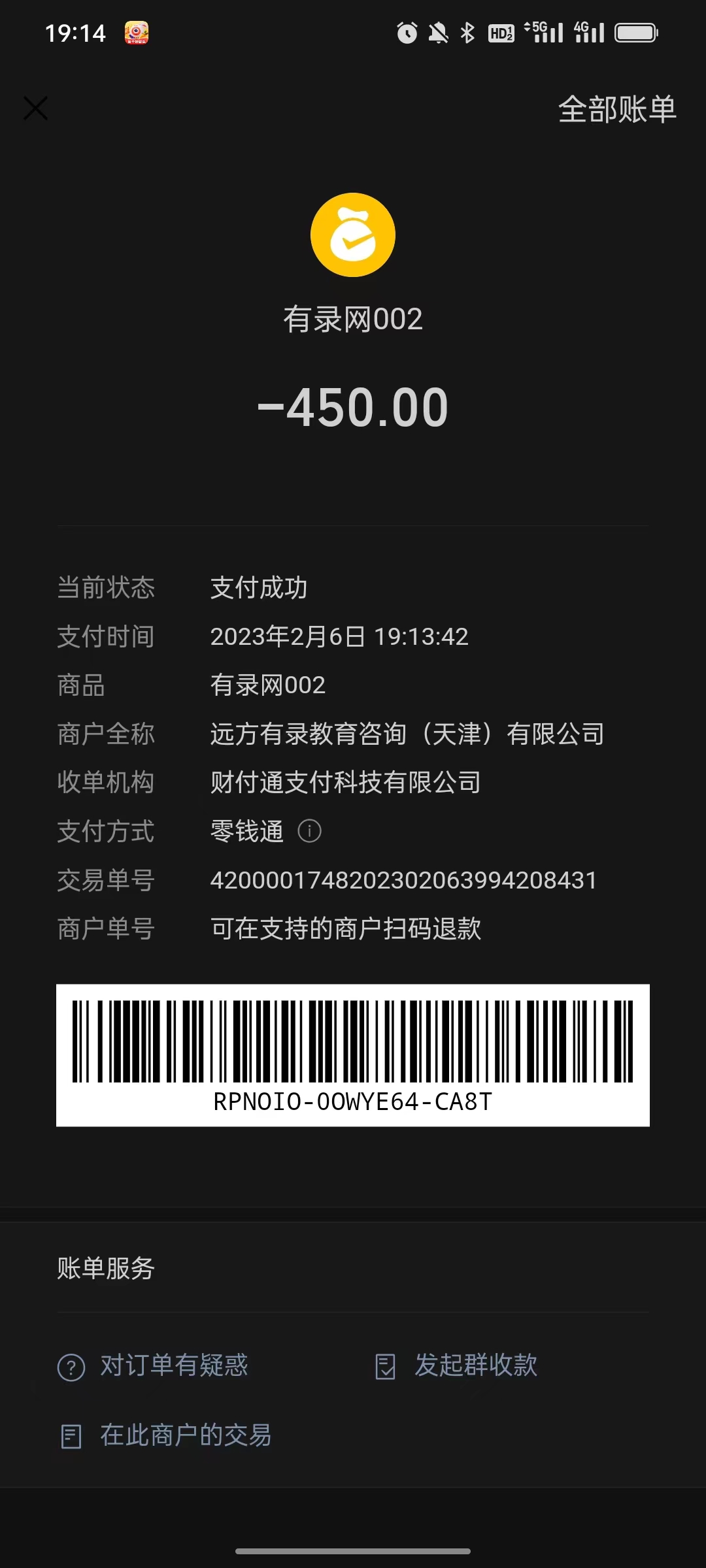The image size is (706, 1568).
Task: Open 对订单有疑惑 help option
Action: pos(154,1366)
